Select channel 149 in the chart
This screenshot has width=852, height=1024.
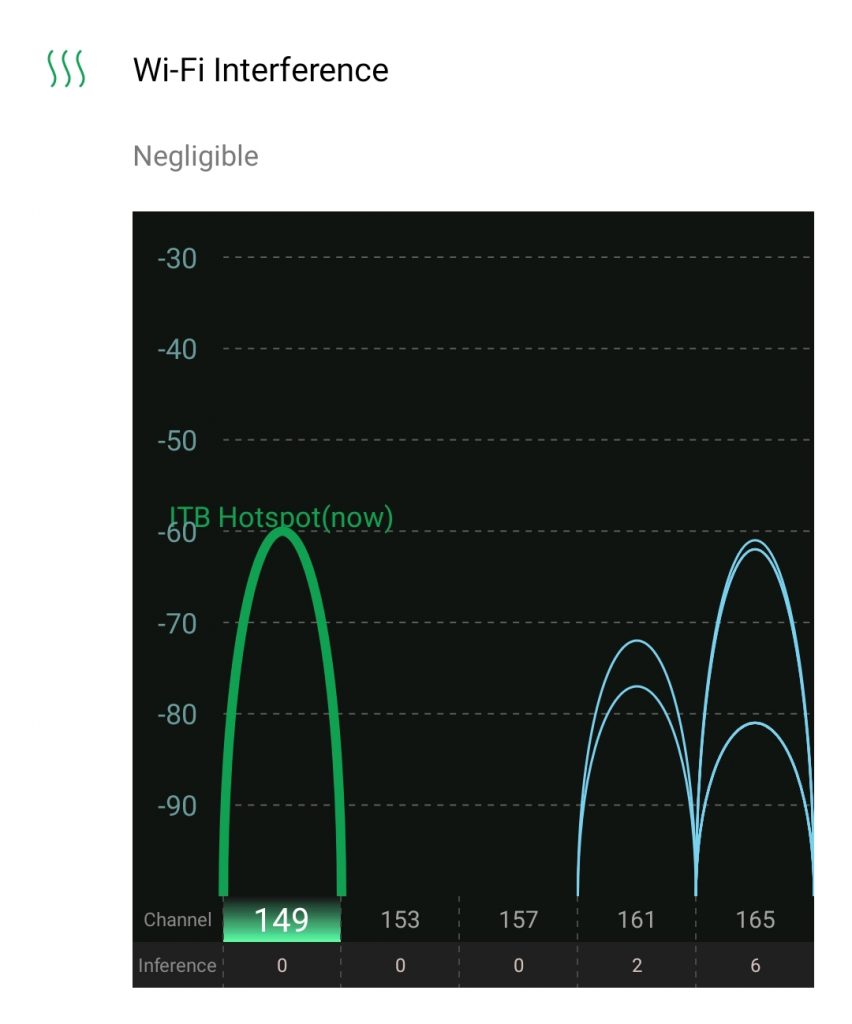pos(281,920)
